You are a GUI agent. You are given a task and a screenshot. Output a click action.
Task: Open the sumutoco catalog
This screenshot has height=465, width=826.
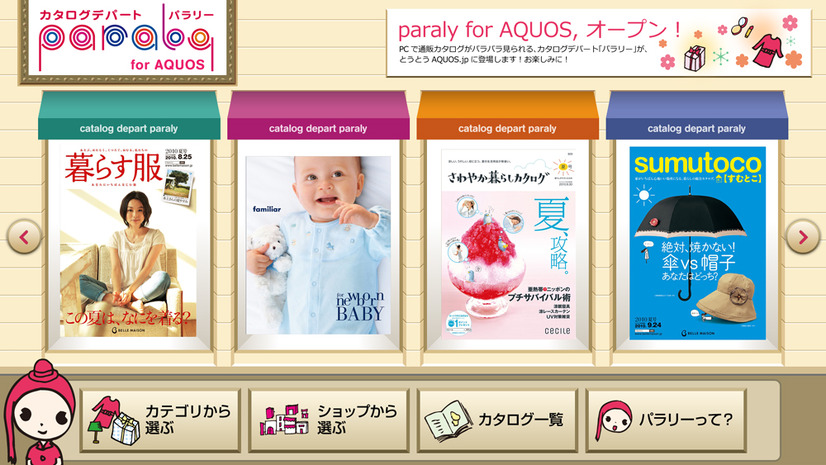tap(696, 245)
